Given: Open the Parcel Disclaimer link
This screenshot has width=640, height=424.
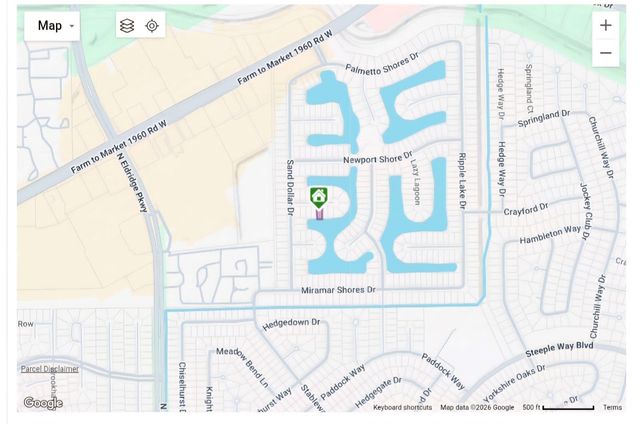Looking at the screenshot, I should click(50, 368).
